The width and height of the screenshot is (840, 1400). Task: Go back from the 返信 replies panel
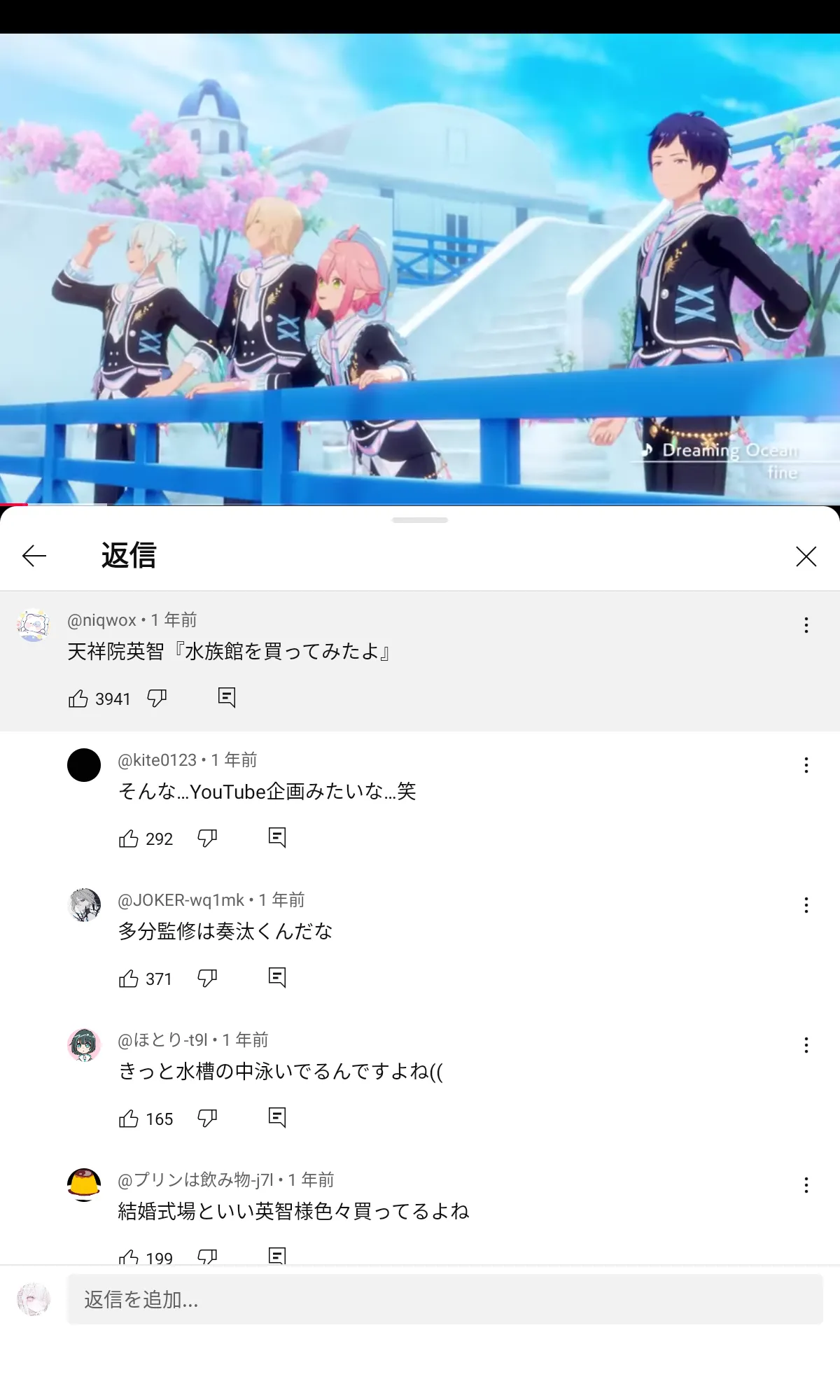[34, 556]
